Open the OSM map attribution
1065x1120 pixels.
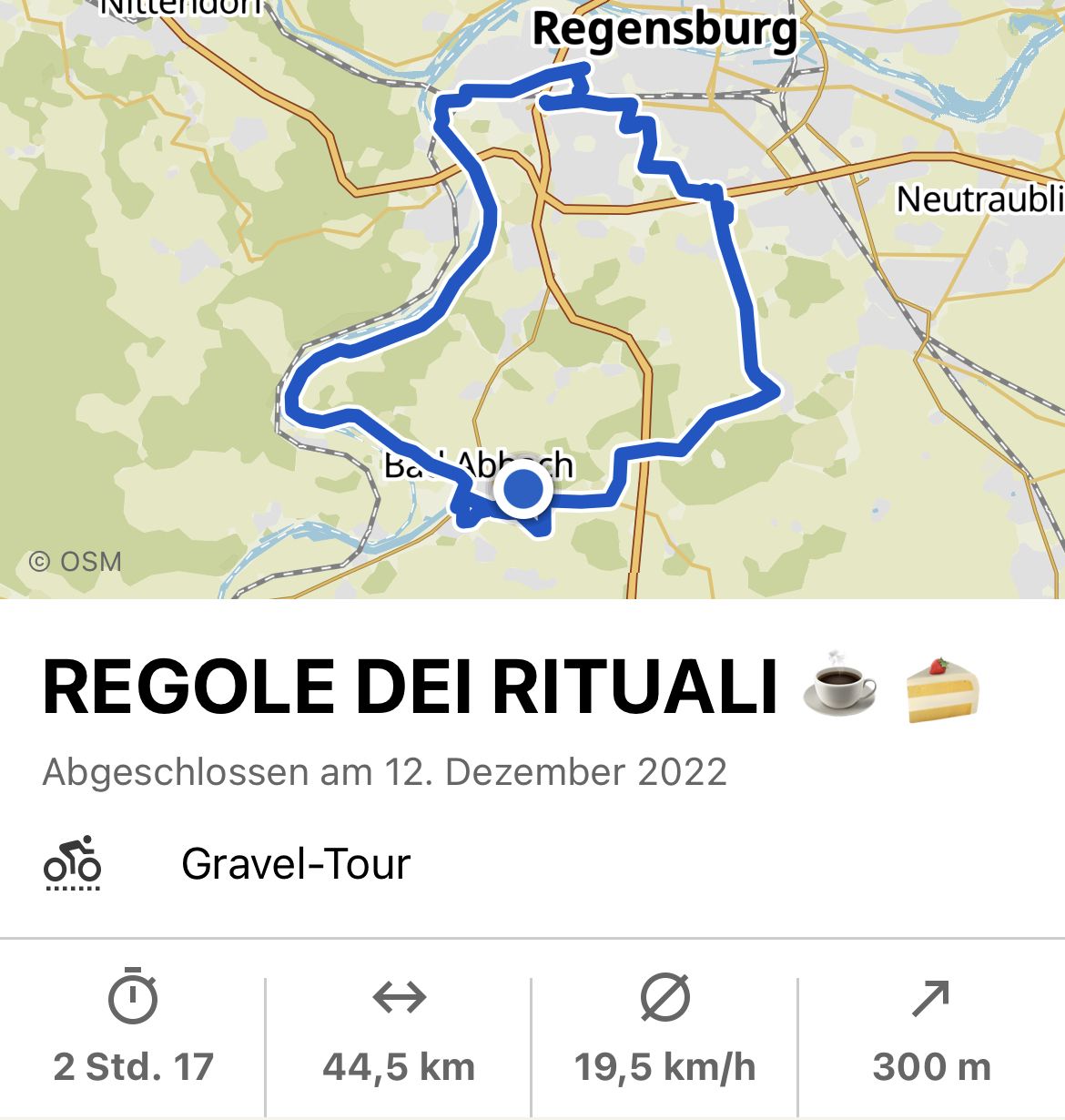pyautogui.click(x=76, y=561)
